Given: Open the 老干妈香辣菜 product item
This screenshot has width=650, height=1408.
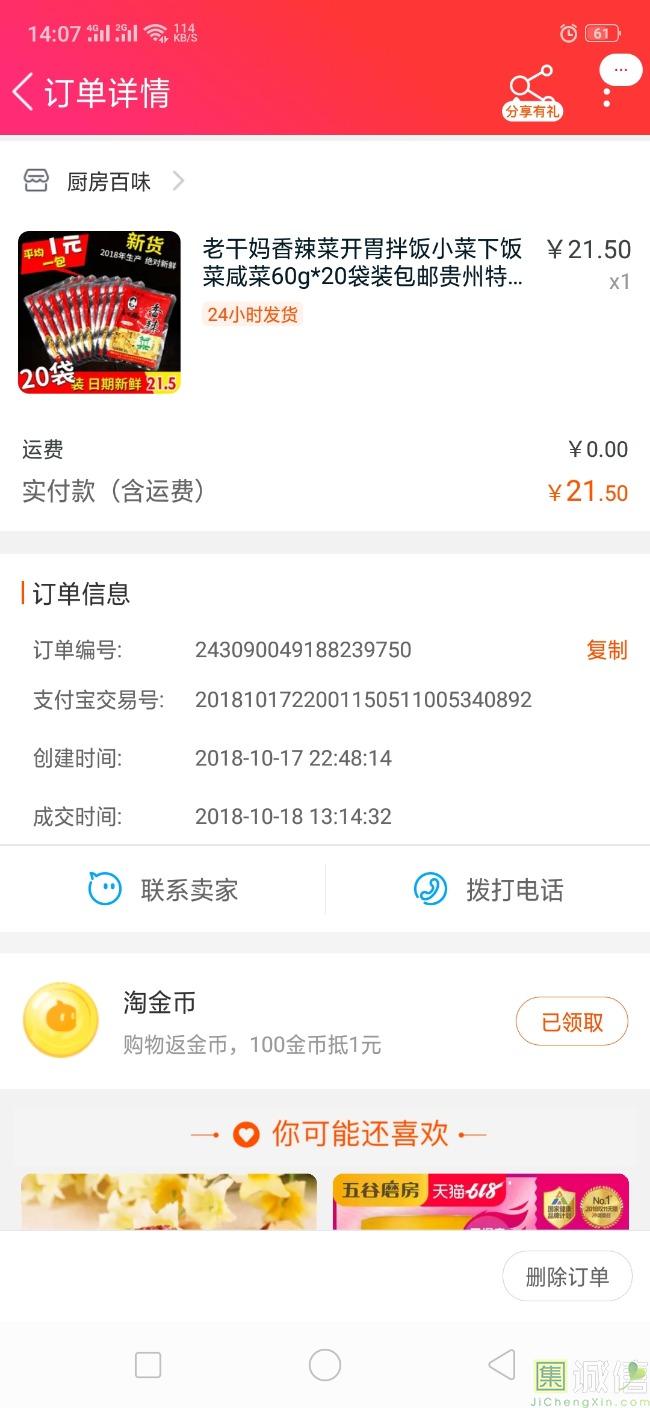Looking at the screenshot, I should (x=362, y=262).
